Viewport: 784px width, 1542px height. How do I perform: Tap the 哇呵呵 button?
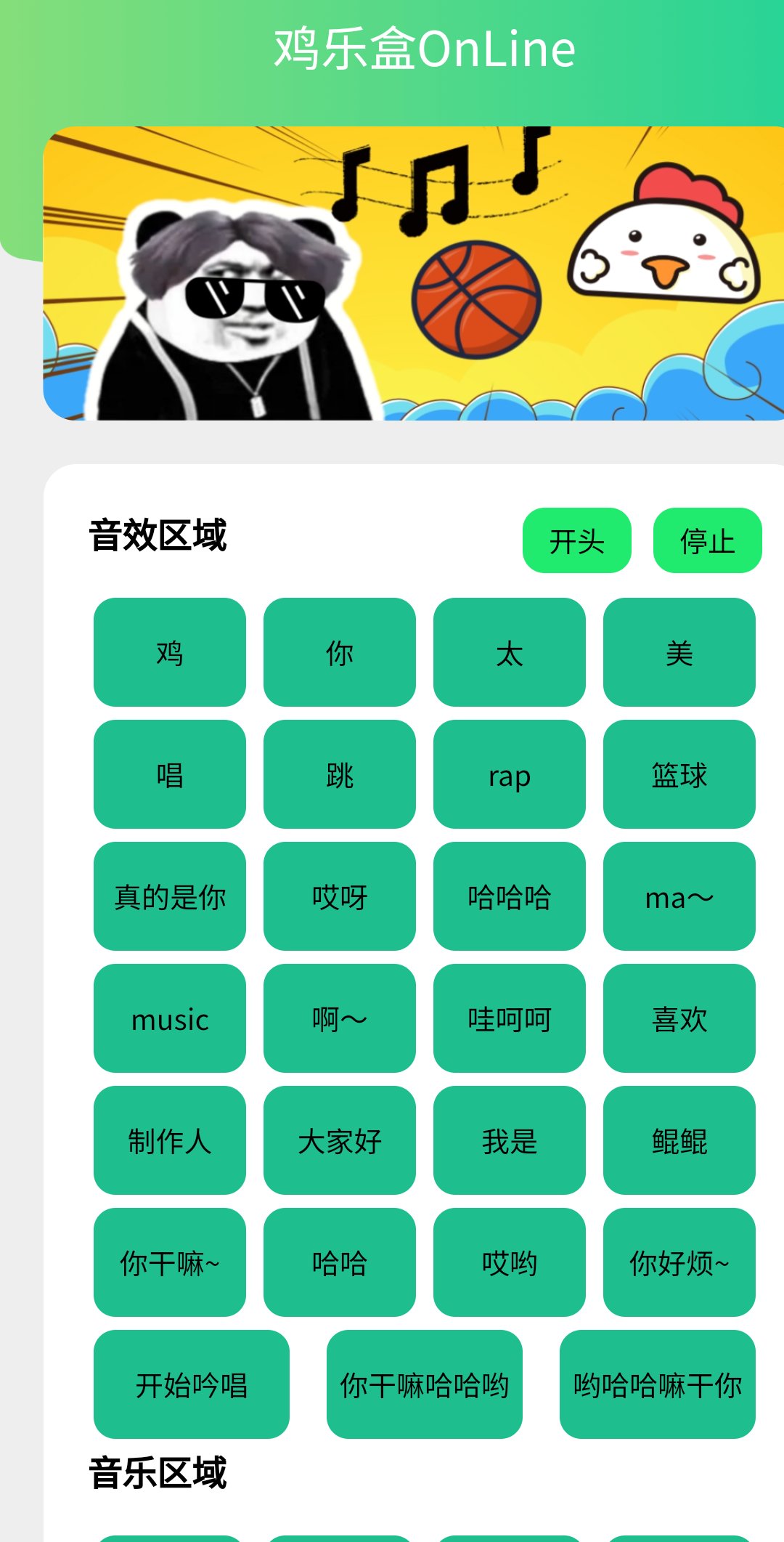tap(509, 1018)
